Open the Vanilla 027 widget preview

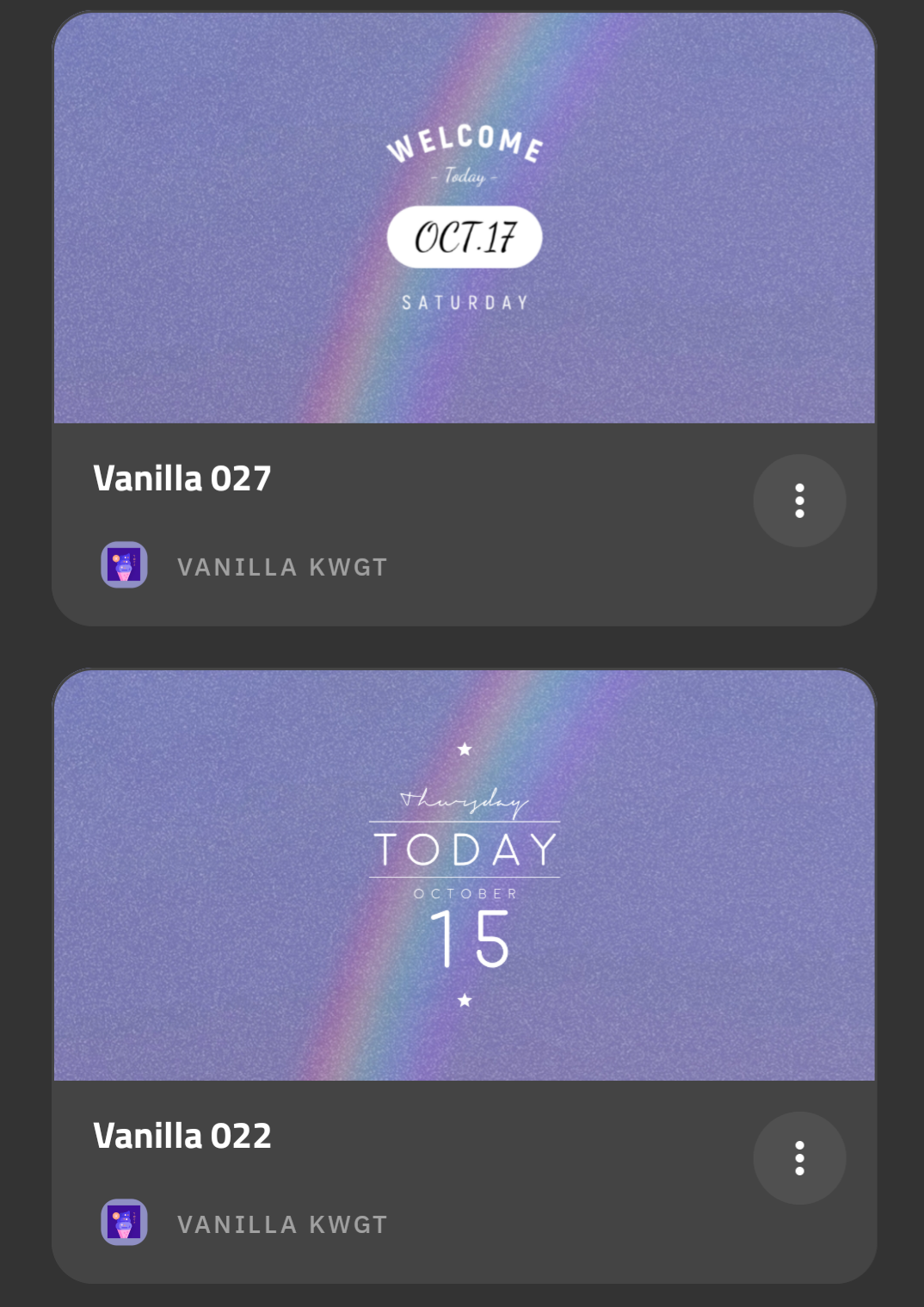[465, 218]
